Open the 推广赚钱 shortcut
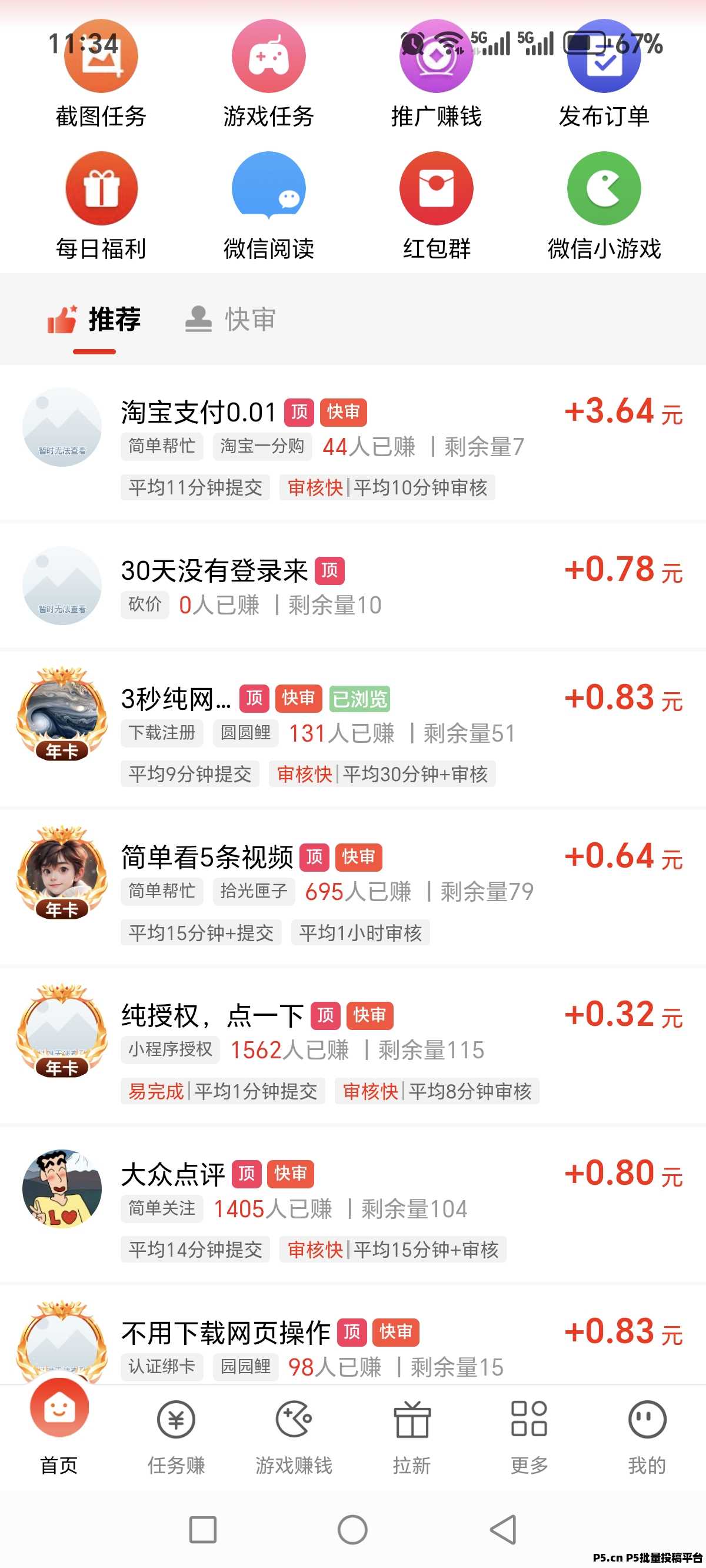 tap(436, 74)
